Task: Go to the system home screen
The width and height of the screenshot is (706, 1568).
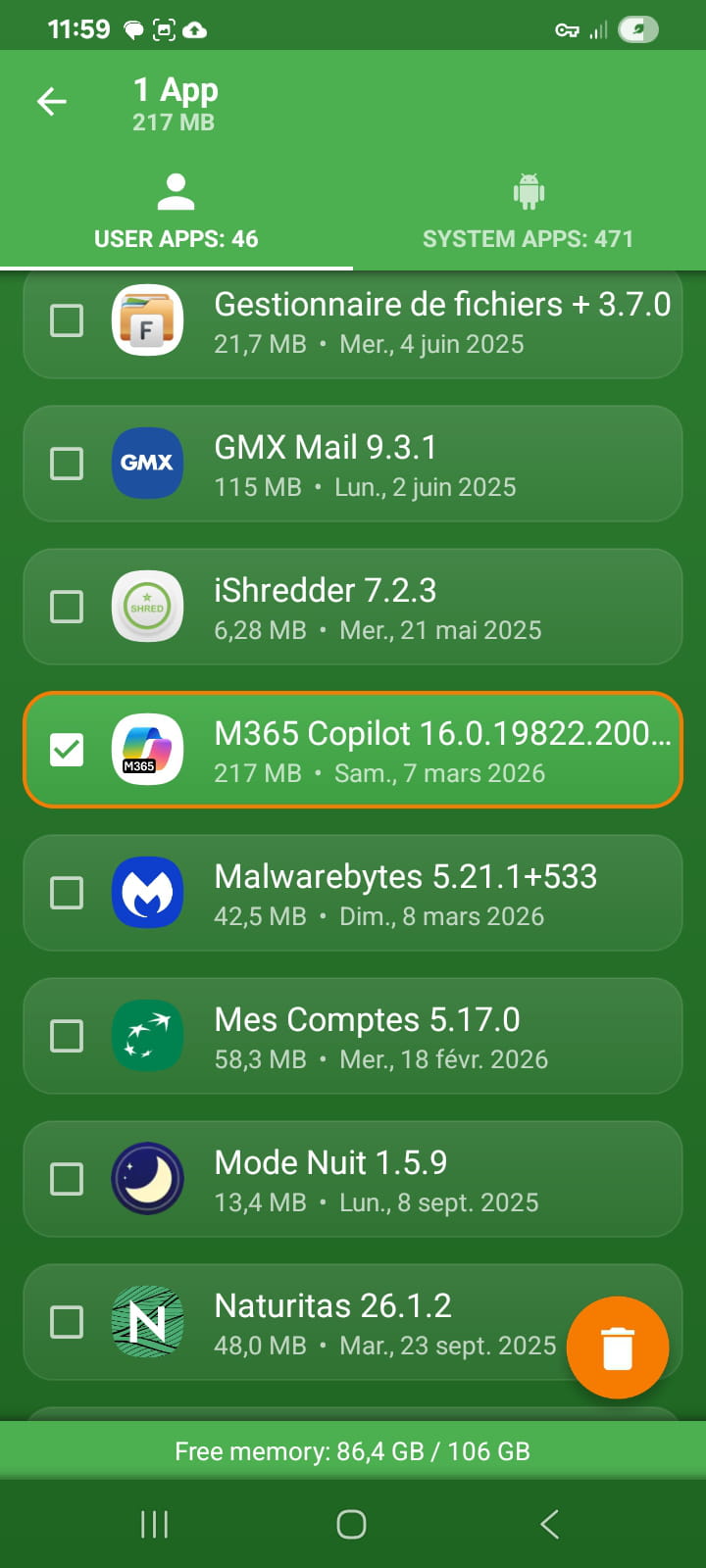Action: click(x=351, y=1524)
